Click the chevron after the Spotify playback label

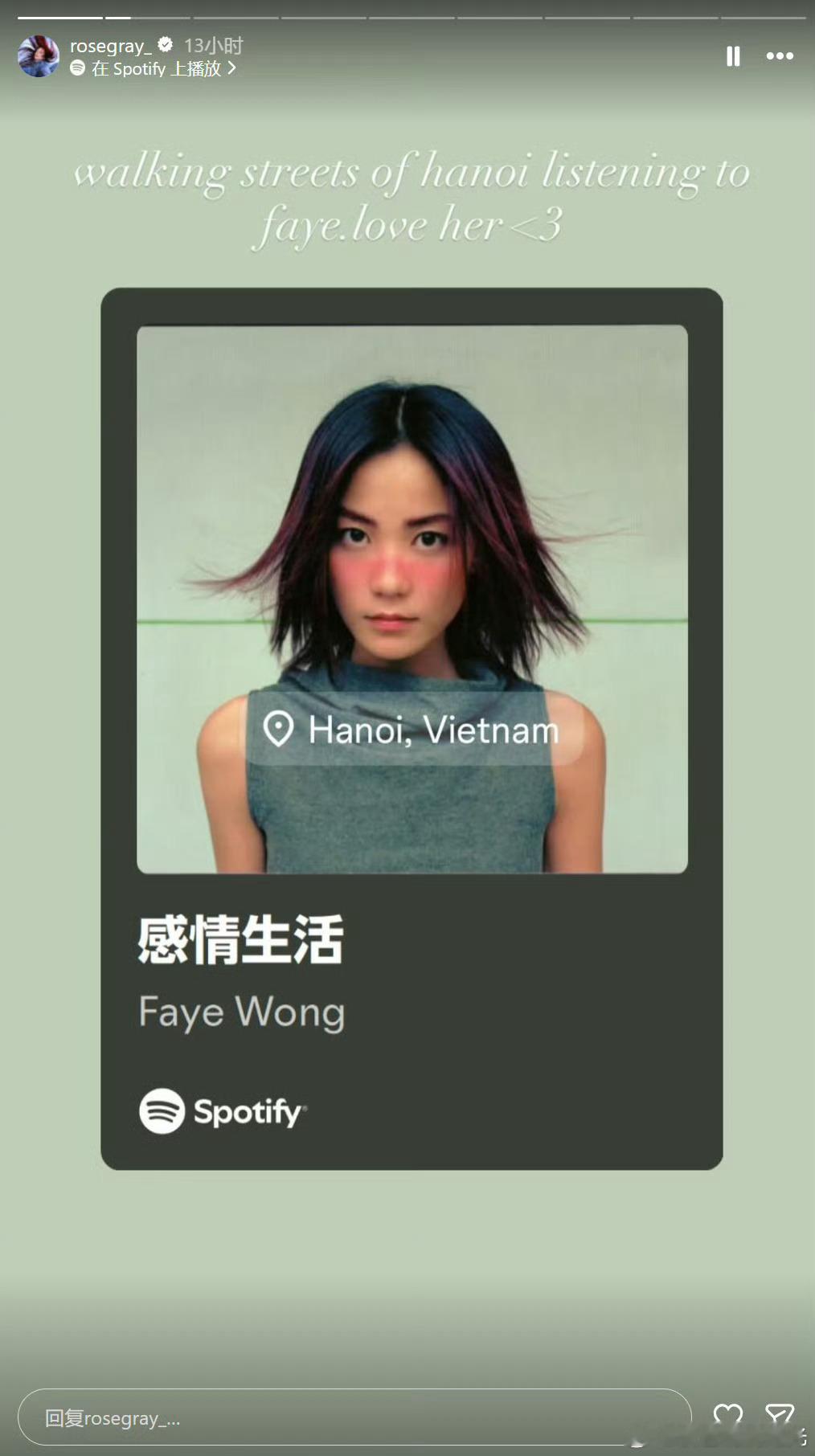point(233,70)
